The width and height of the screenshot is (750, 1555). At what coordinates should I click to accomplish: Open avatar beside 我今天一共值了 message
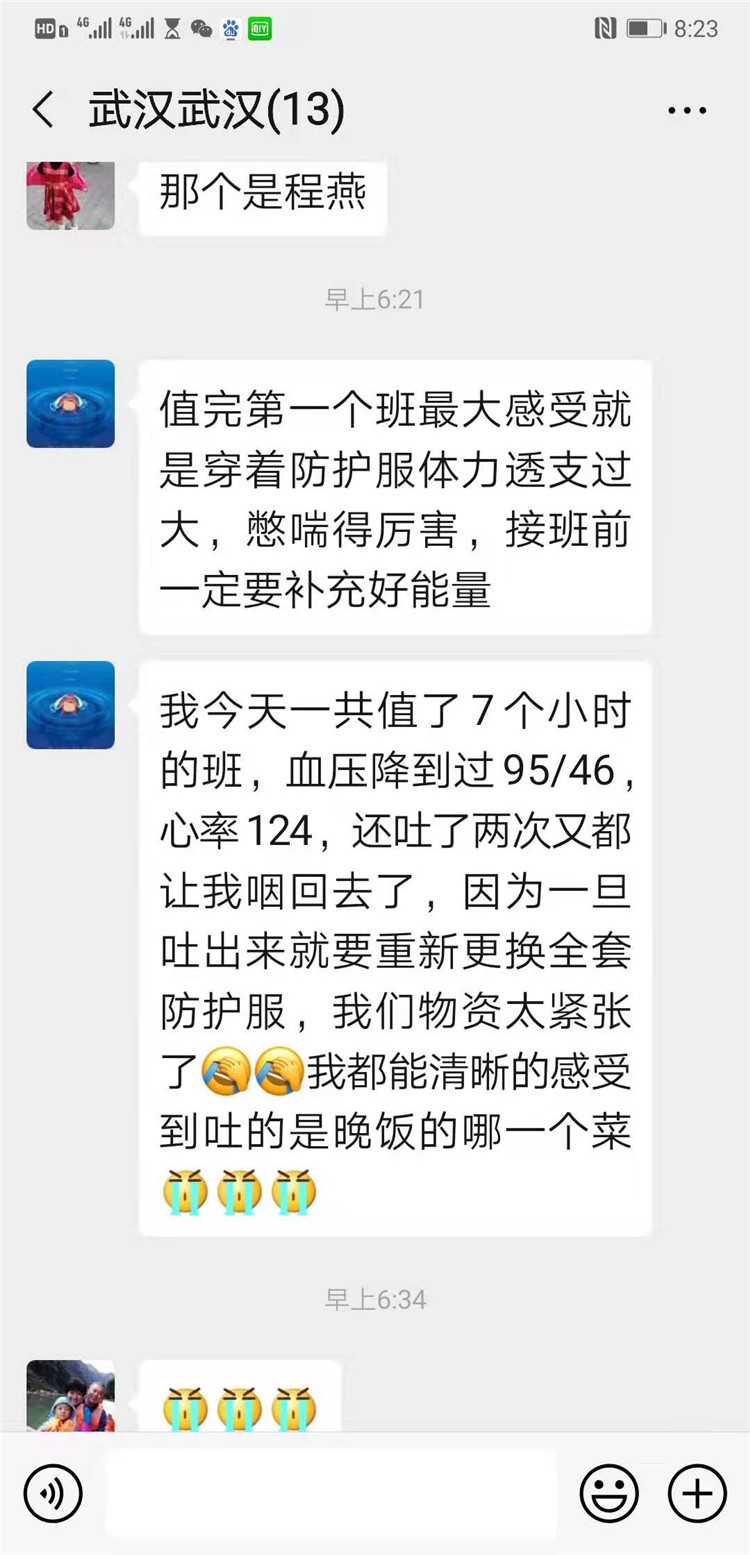click(x=70, y=704)
